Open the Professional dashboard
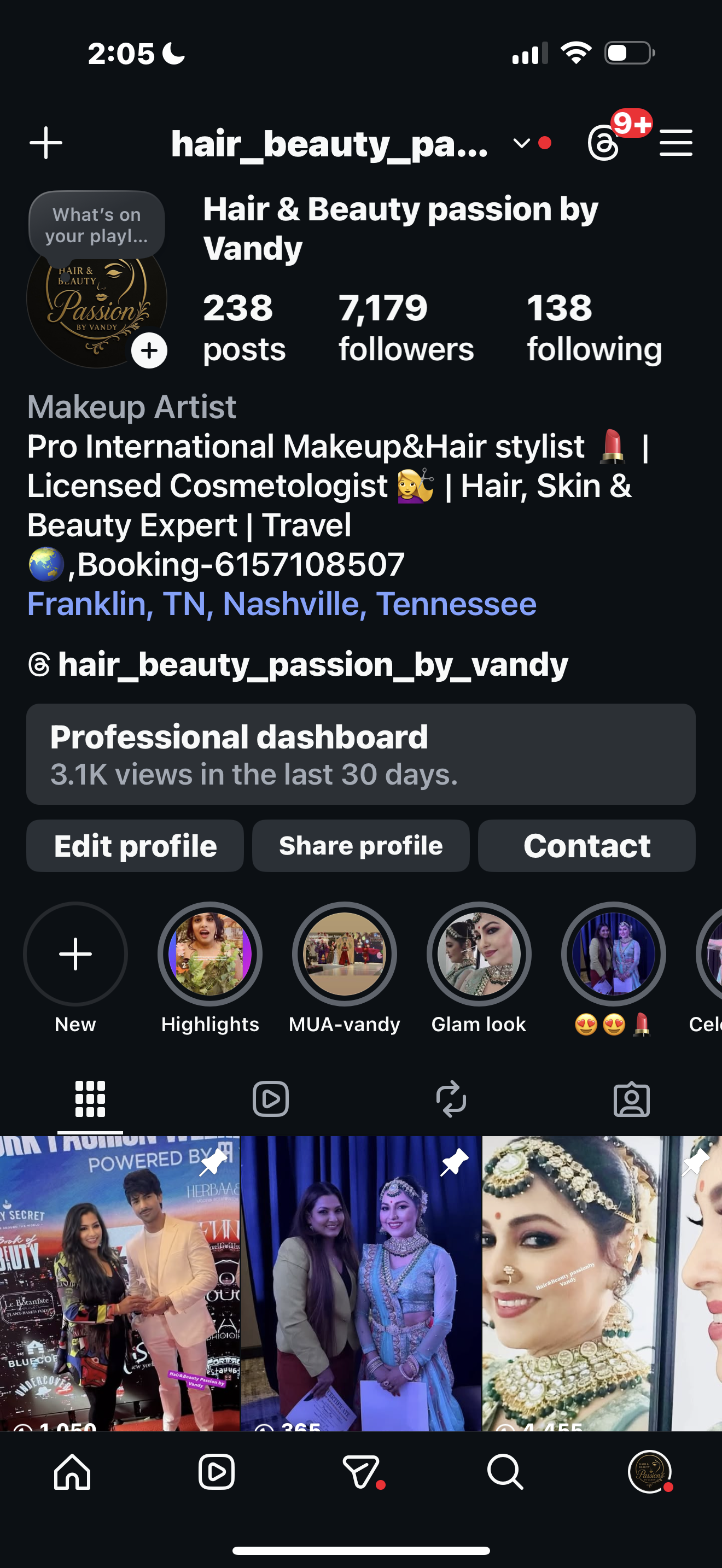This screenshot has height=1568, width=722. click(x=360, y=754)
